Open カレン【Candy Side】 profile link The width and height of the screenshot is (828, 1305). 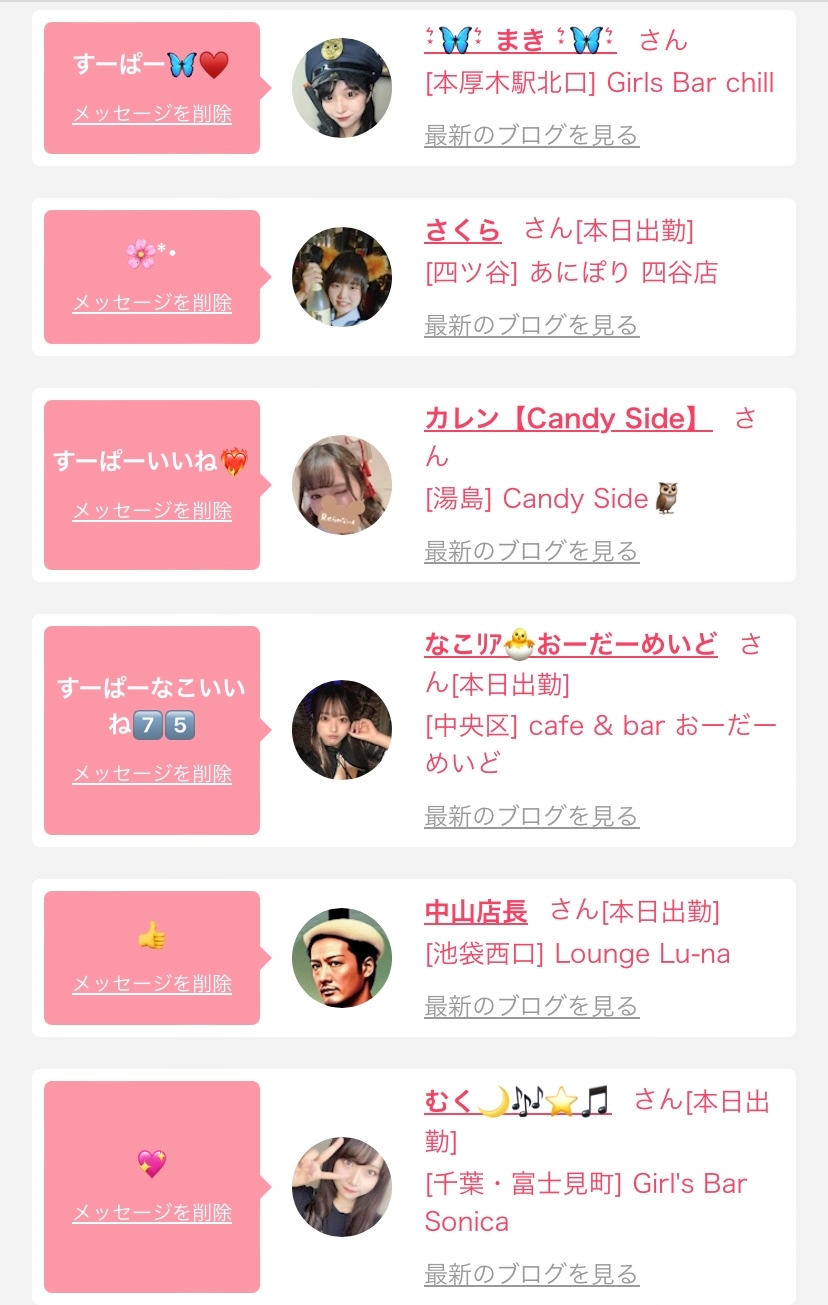[567, 419]
